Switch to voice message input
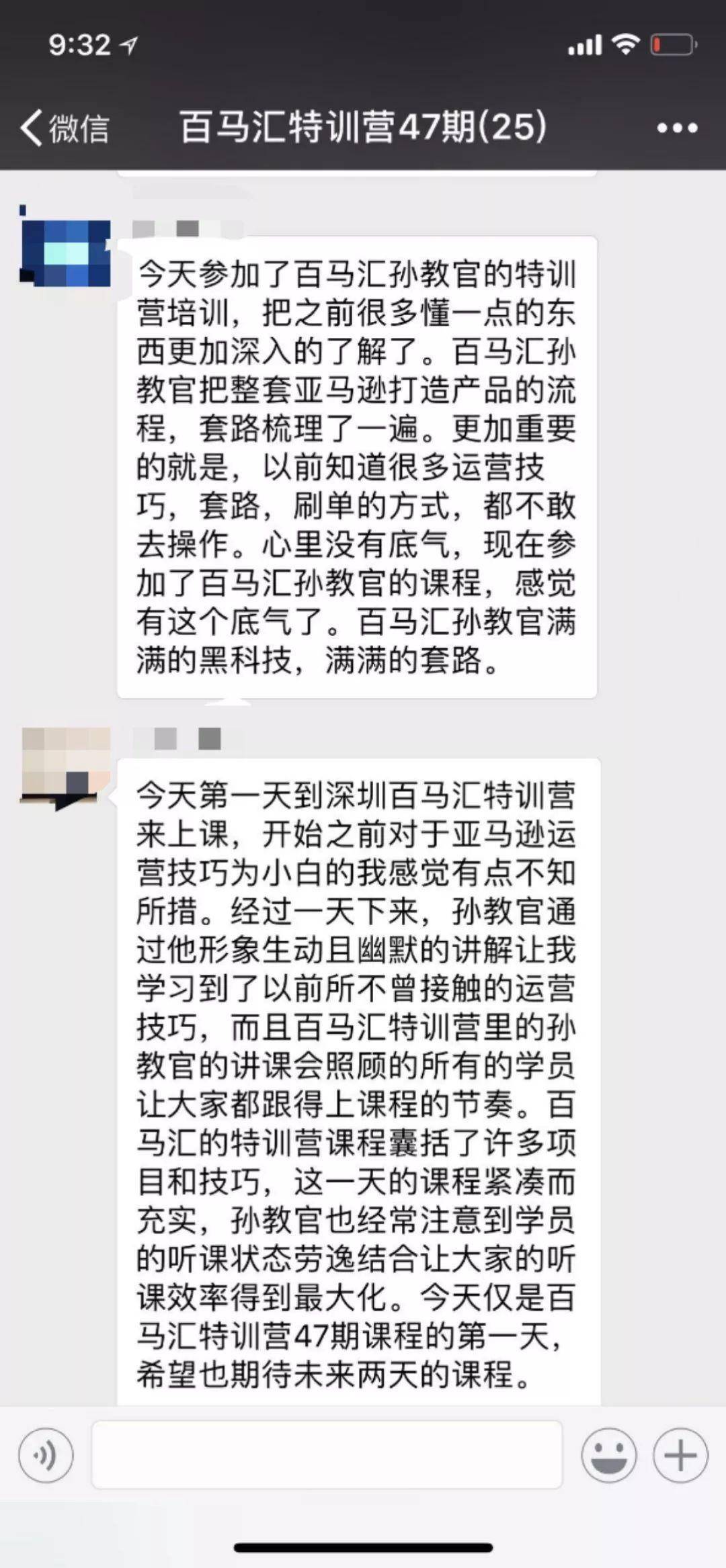Screen dimensions: 726x1568 click(x=46, y=1455)
